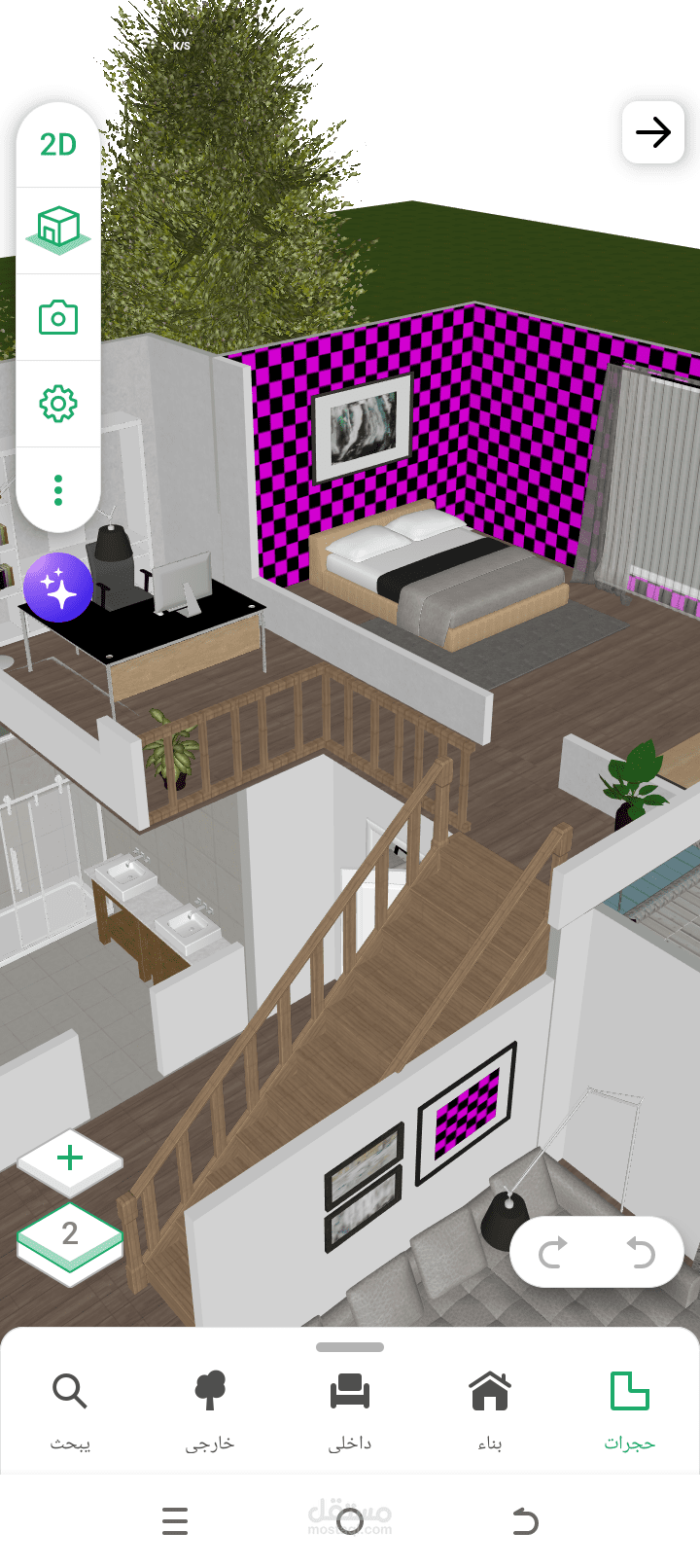Switch to the خارجي outdoor tab
This screenshot has height=1568, width=700.
tap(210, 1411)
